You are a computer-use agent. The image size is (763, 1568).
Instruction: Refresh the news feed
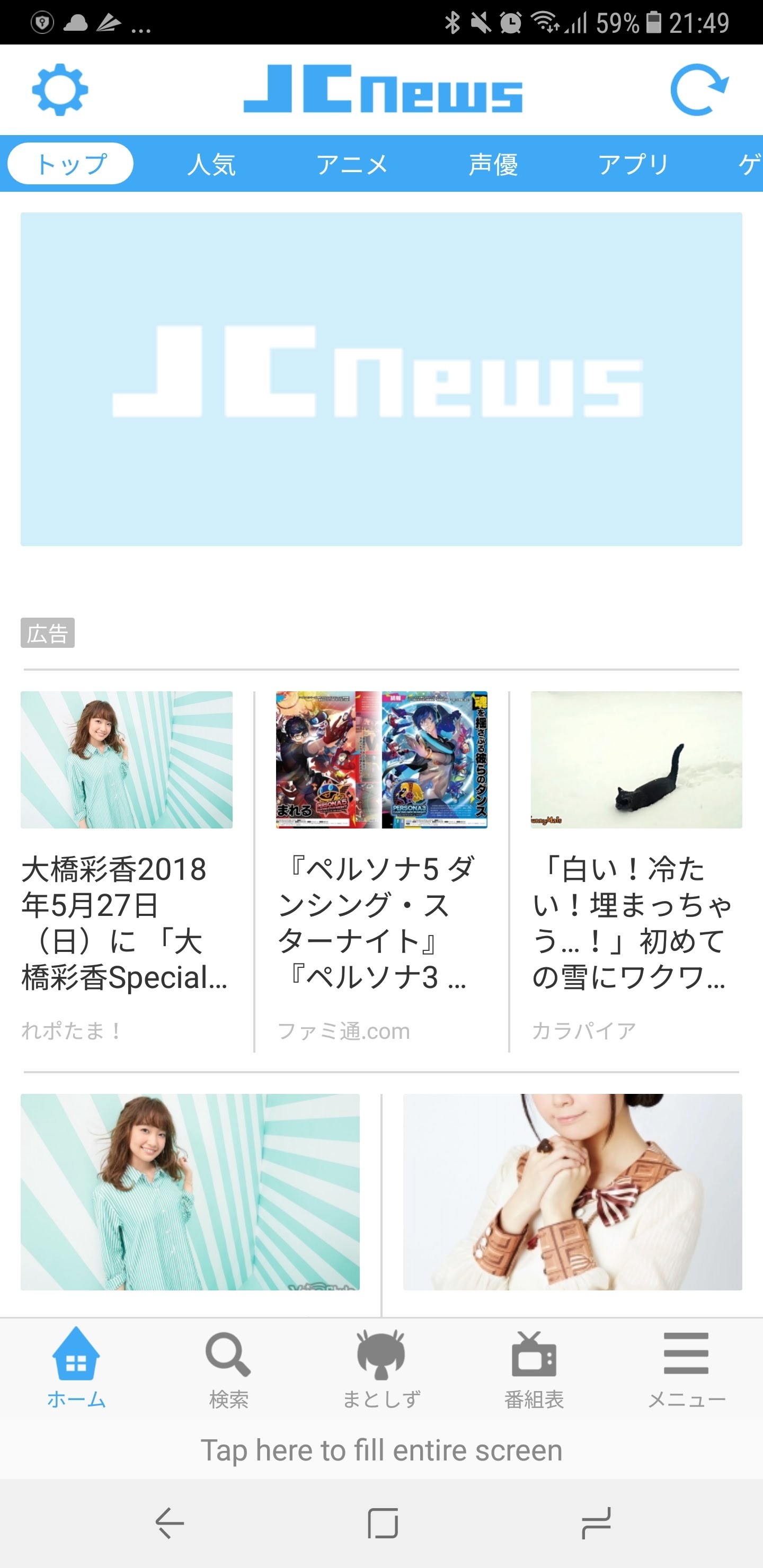[x=699, y=90]
